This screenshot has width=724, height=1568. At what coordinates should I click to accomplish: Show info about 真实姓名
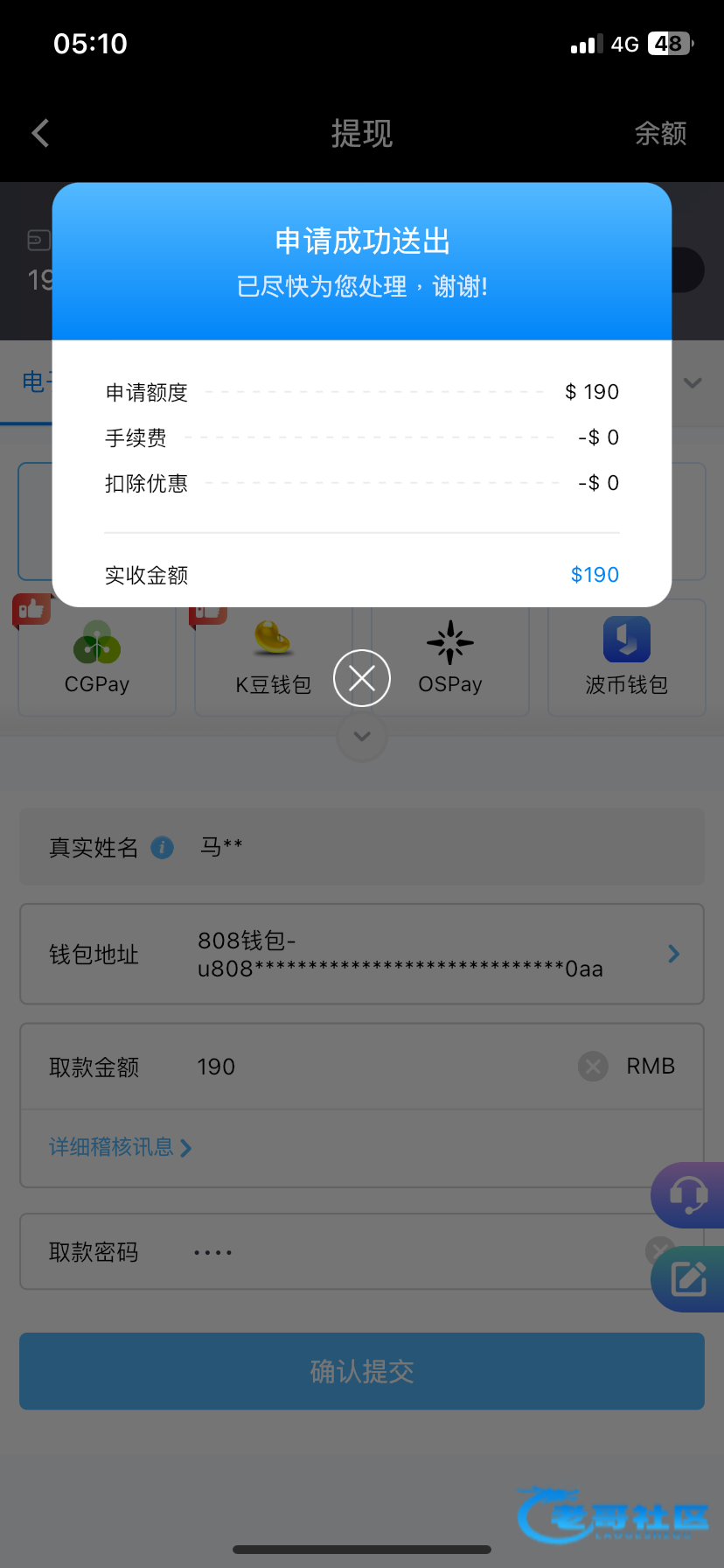(x=163, y=848)
